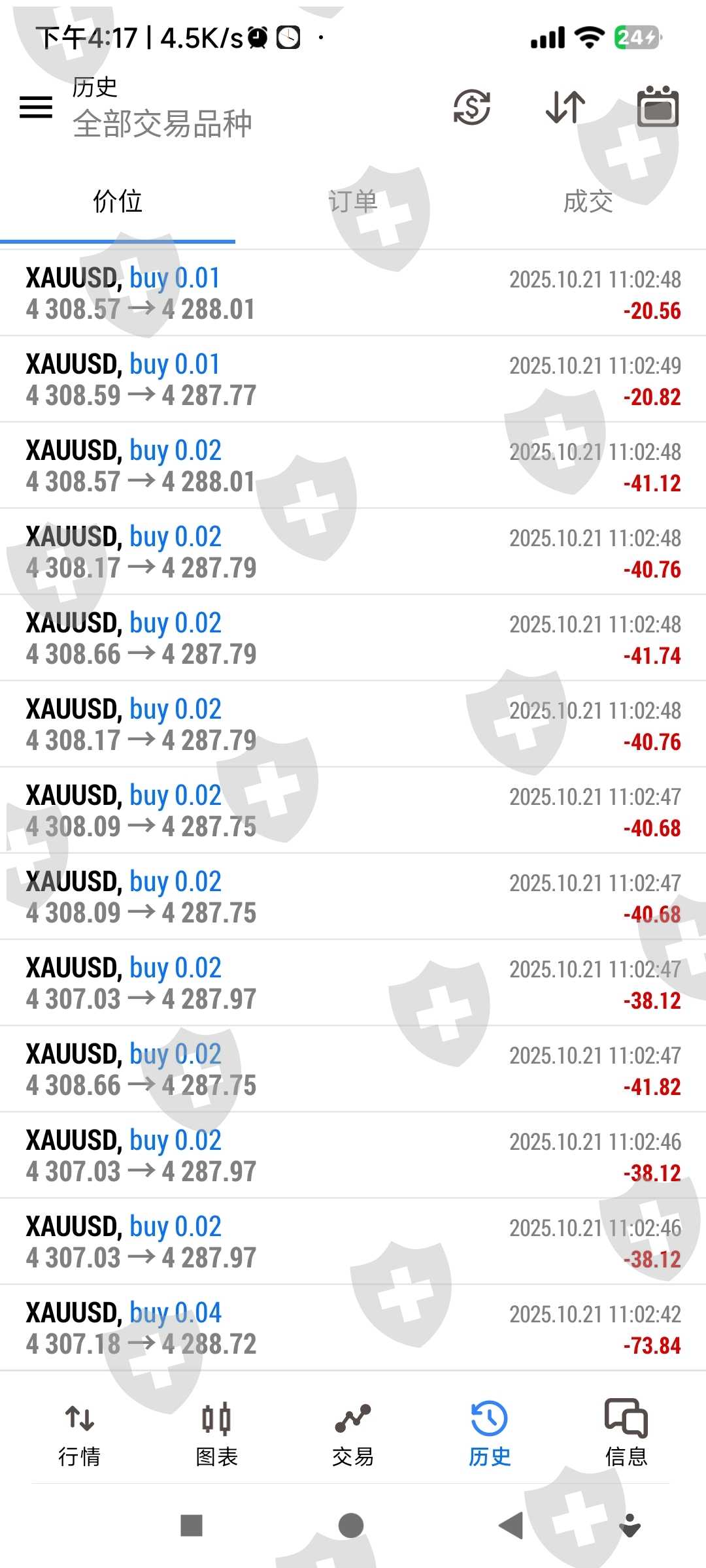Switch to the 价位 tab

[118, 202]
